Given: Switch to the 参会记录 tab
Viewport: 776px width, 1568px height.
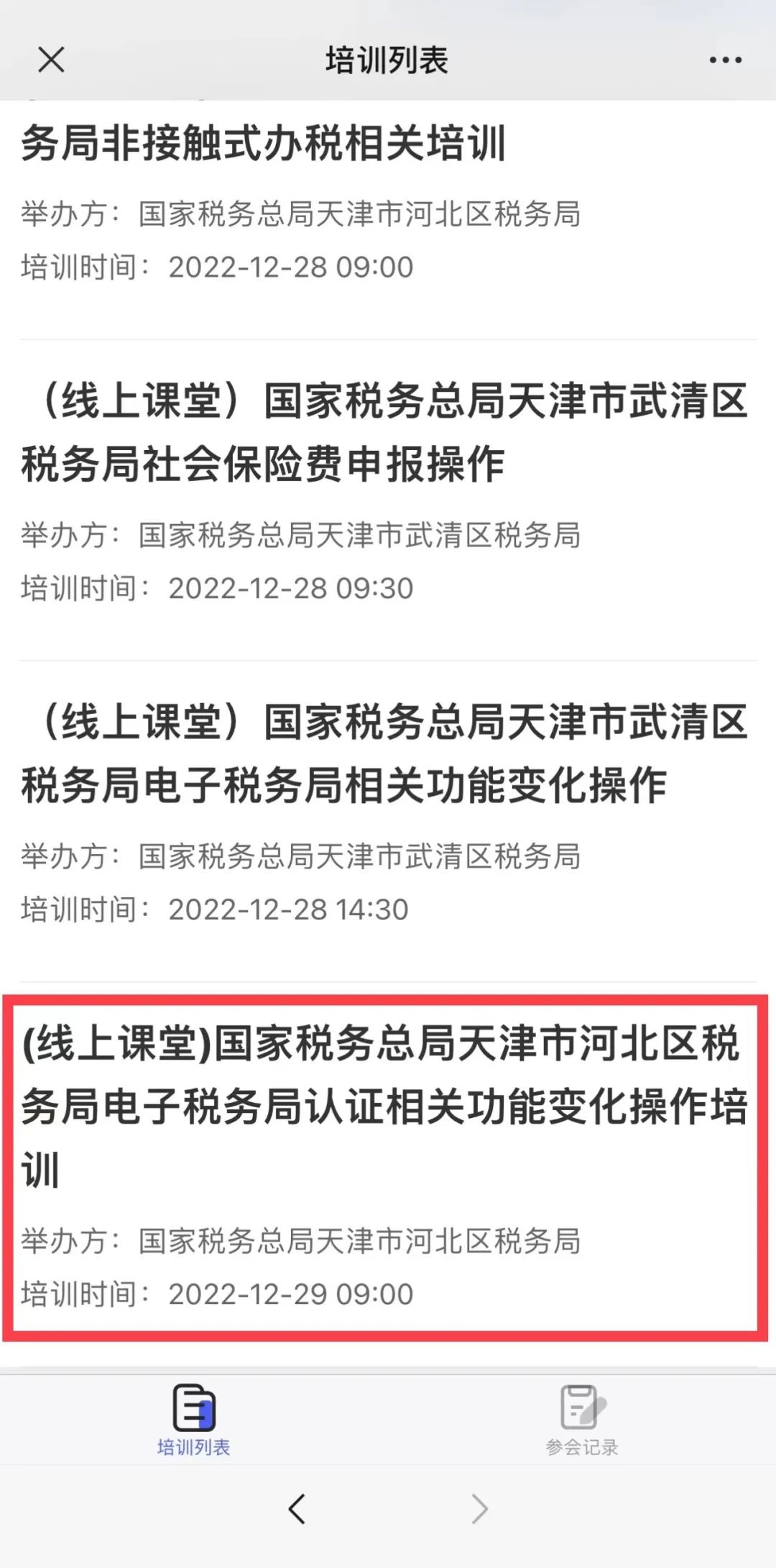Looking at the screenshot, I should [582, 1419].
